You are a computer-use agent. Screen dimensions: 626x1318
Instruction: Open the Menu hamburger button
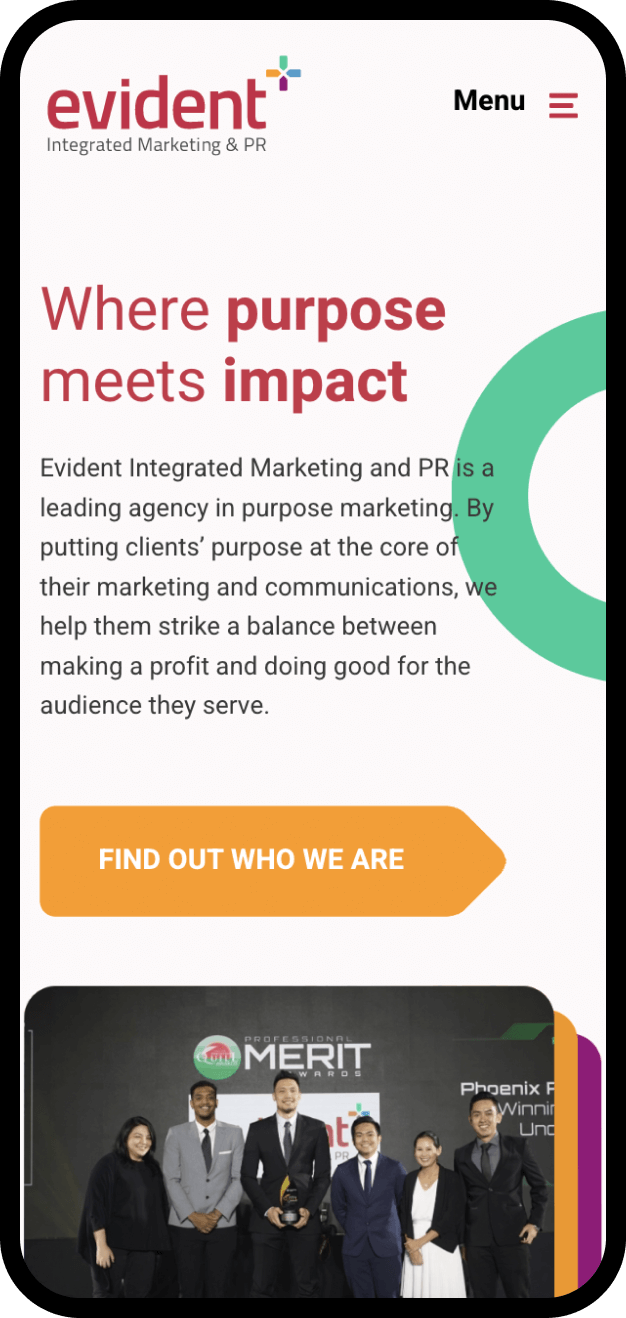[563, 104]
